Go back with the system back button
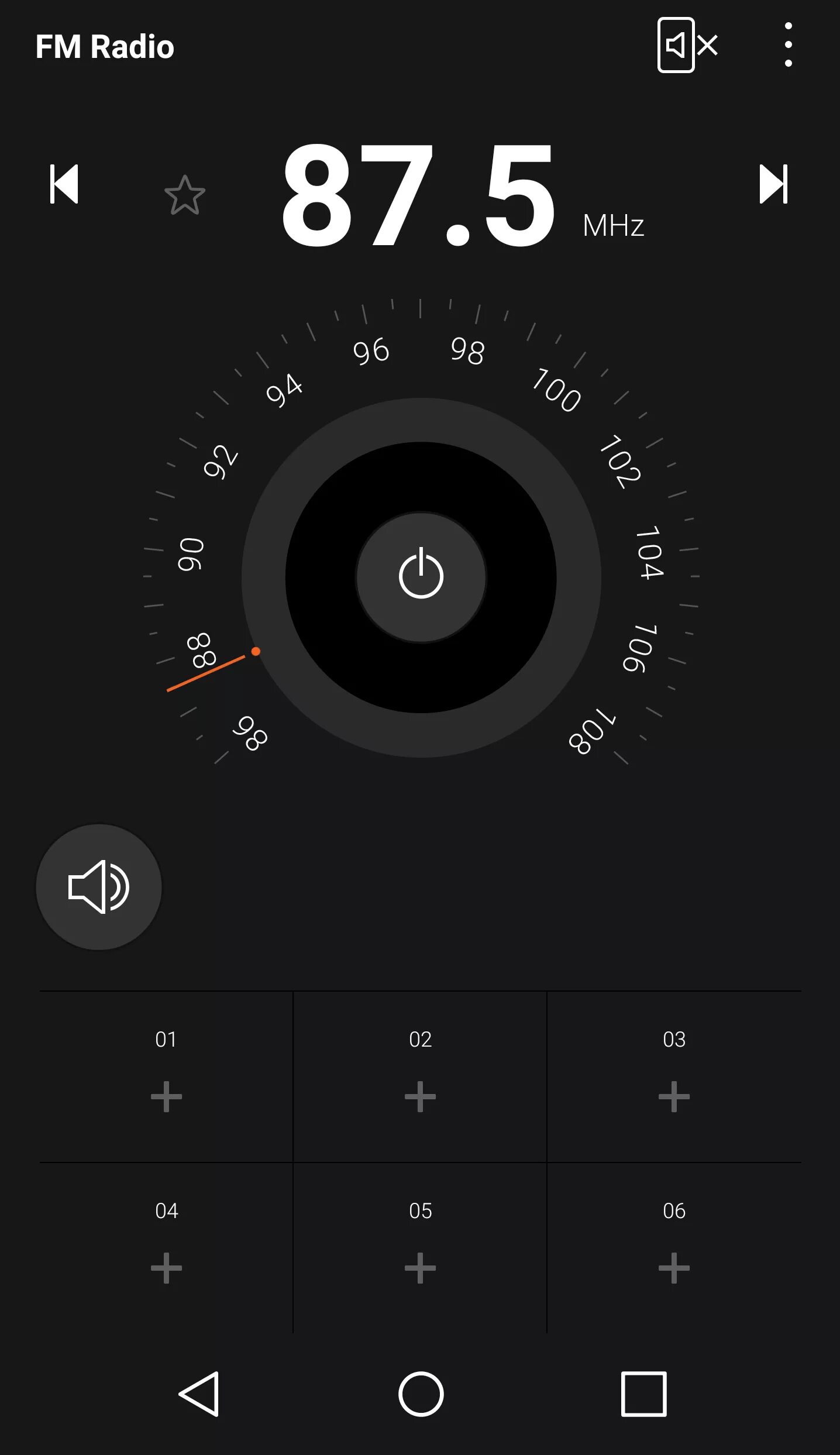Image resolution: width=840 pixels, height=1455 pixels. (199, 1394)
